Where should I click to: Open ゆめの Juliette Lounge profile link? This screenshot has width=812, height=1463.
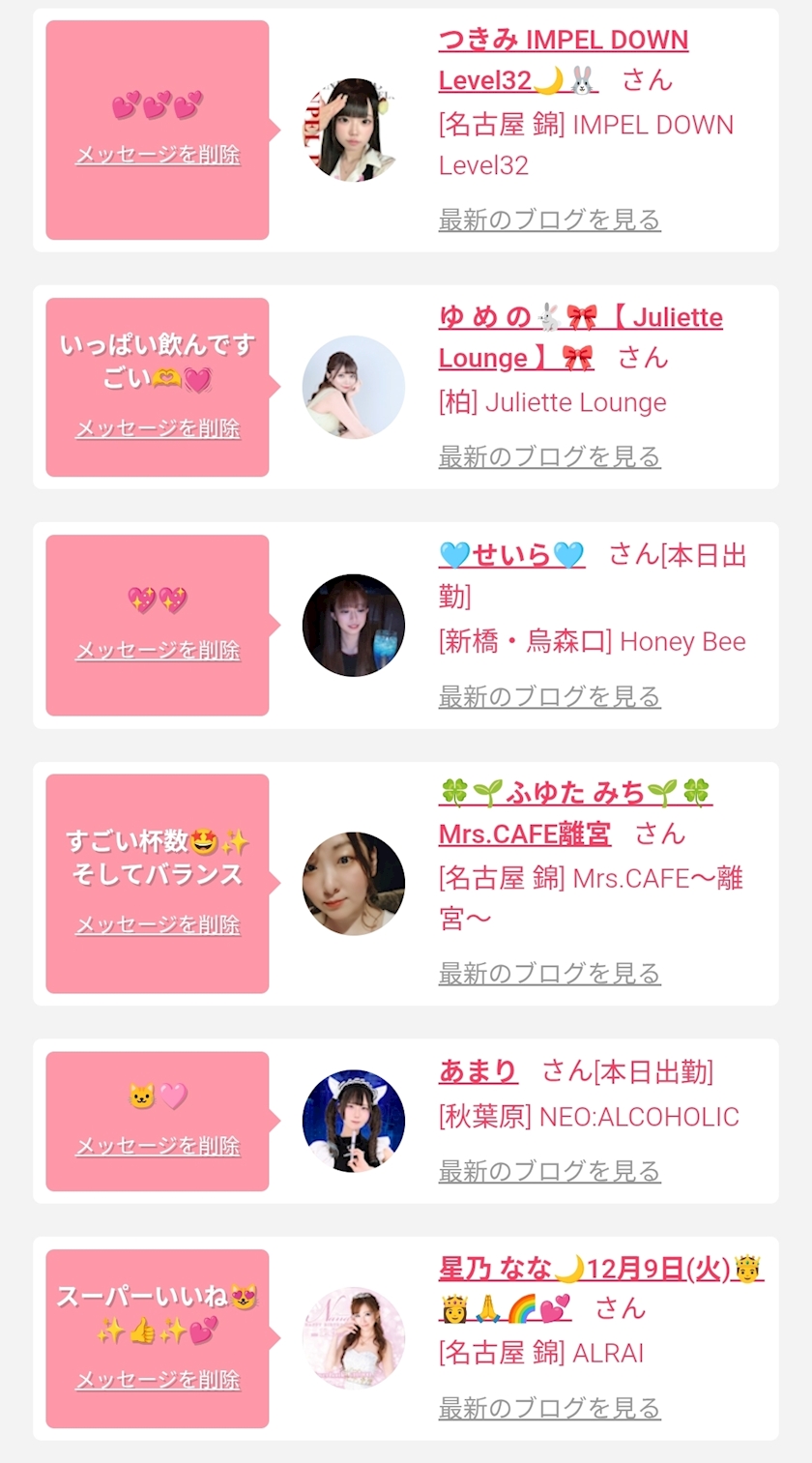(580, 318)
